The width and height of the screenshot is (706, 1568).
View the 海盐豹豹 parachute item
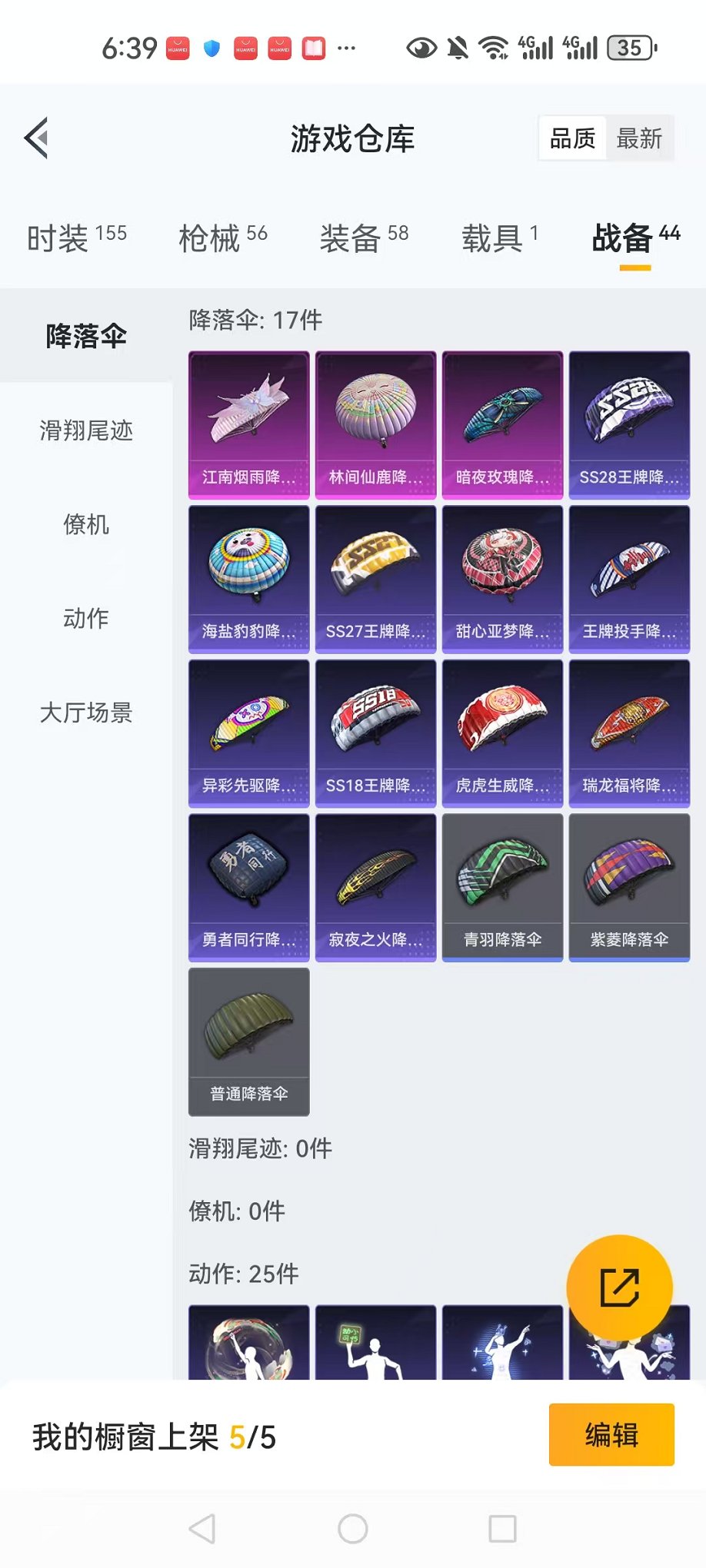pyautogui.click(x=249, y=580)
